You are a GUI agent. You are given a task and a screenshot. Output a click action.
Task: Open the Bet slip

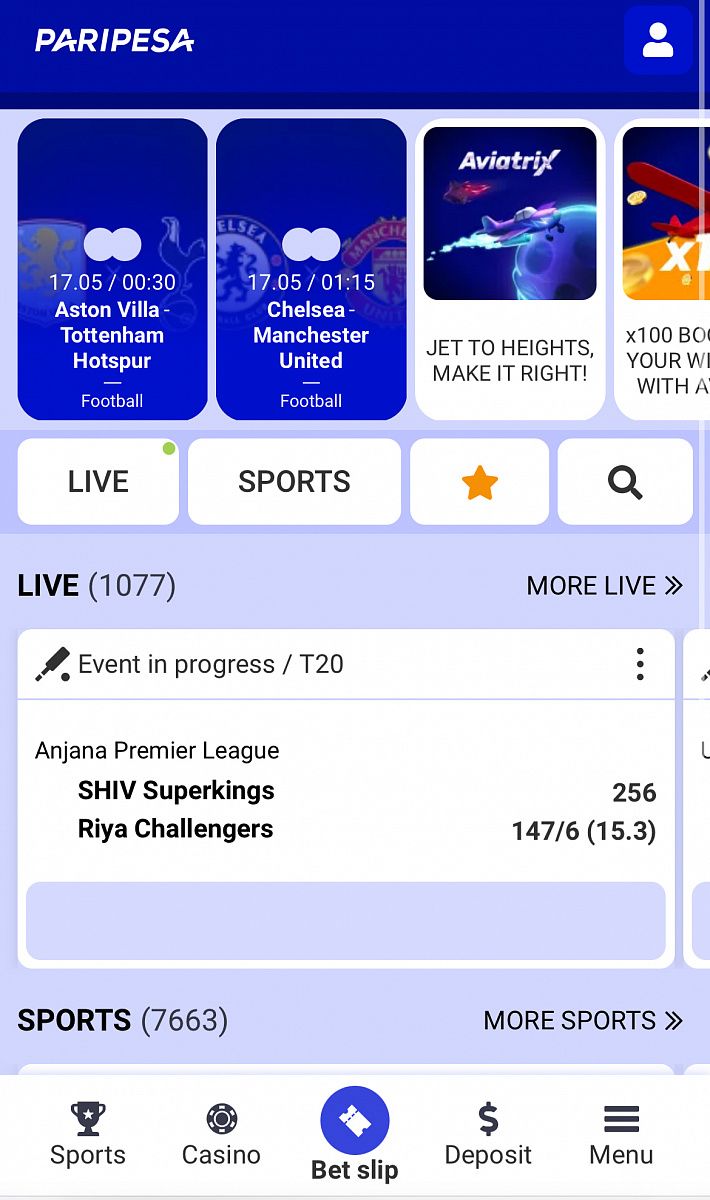355,1134
